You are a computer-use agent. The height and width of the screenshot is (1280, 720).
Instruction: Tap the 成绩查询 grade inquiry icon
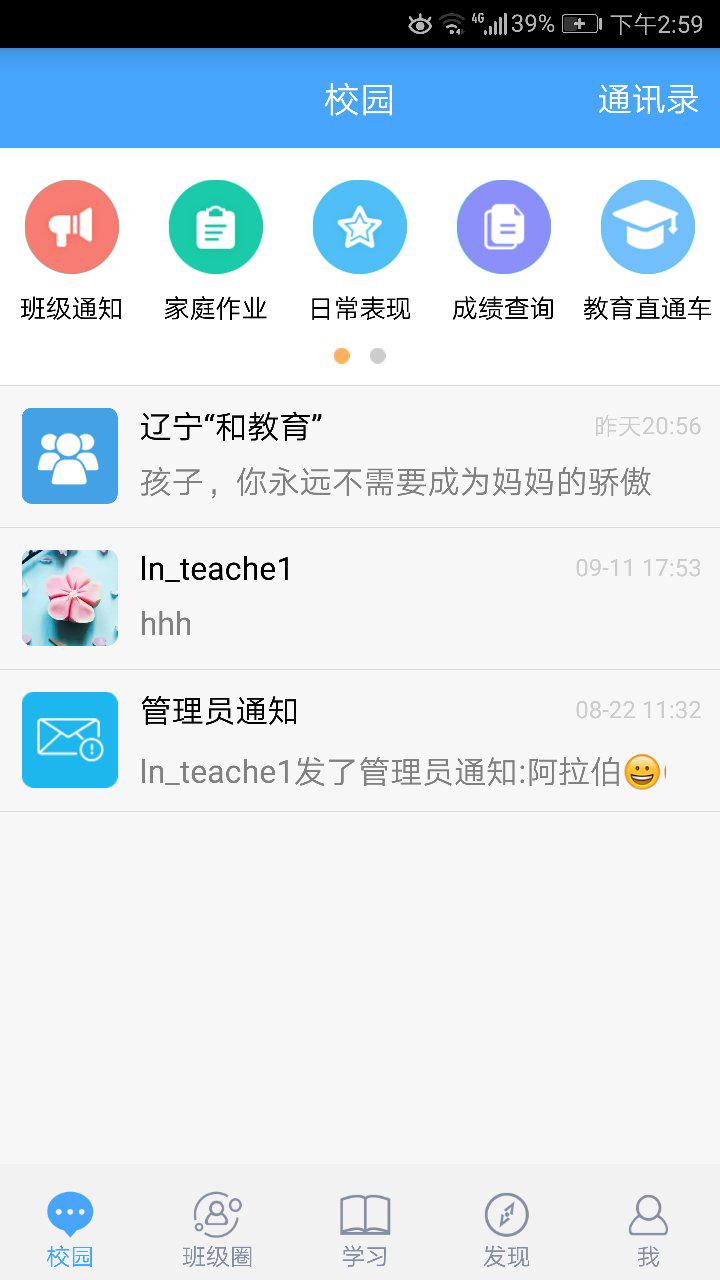(503, 226)
